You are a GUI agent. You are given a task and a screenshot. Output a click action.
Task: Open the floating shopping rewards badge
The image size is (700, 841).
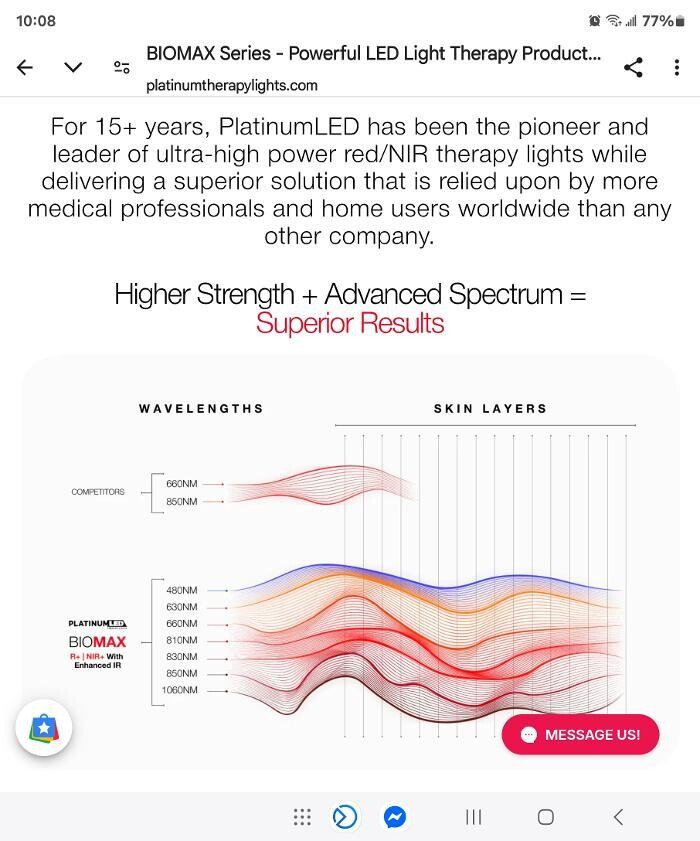point(44,728)
